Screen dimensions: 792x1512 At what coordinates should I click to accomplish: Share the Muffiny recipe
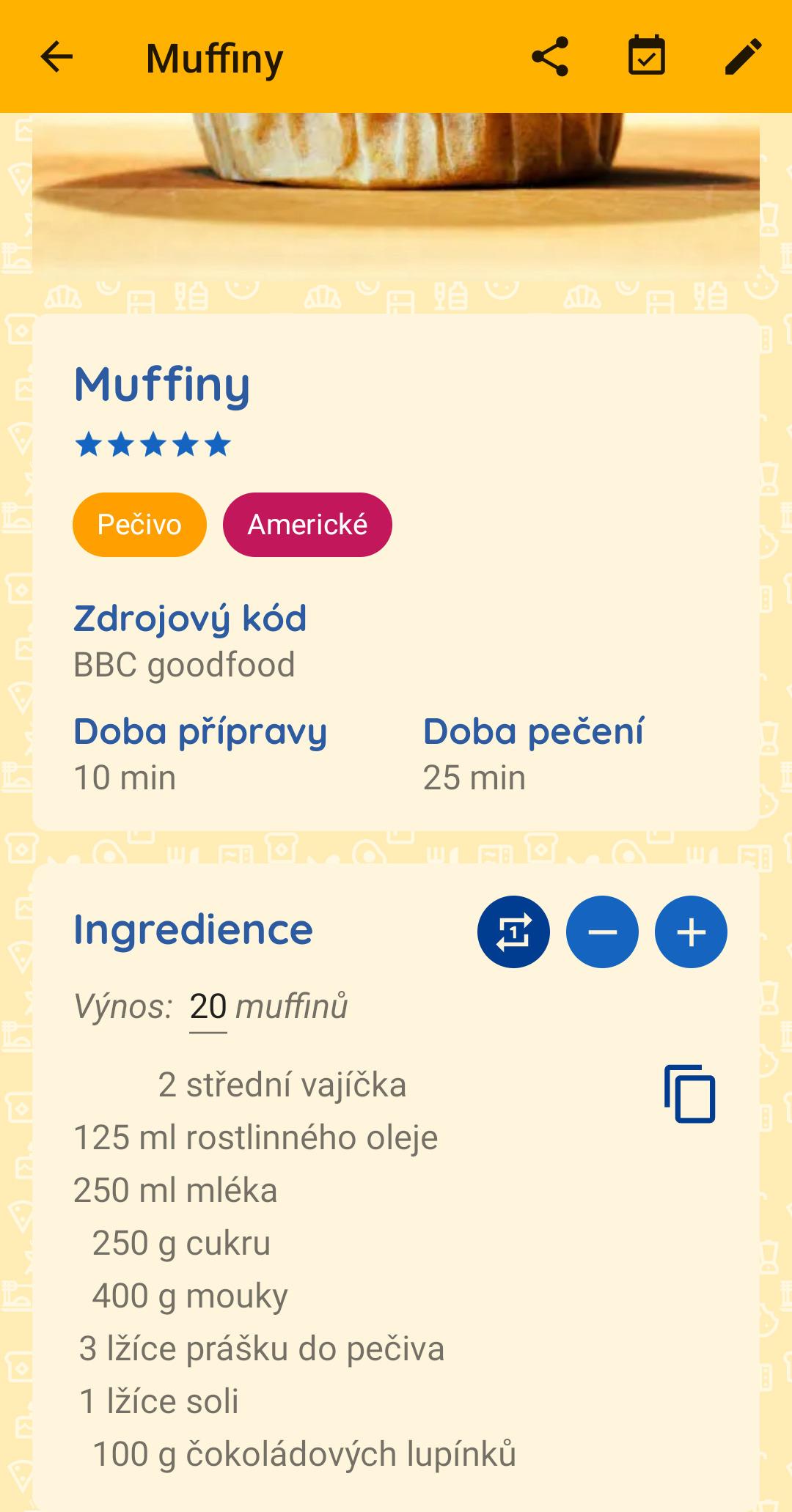pos(550,56)
